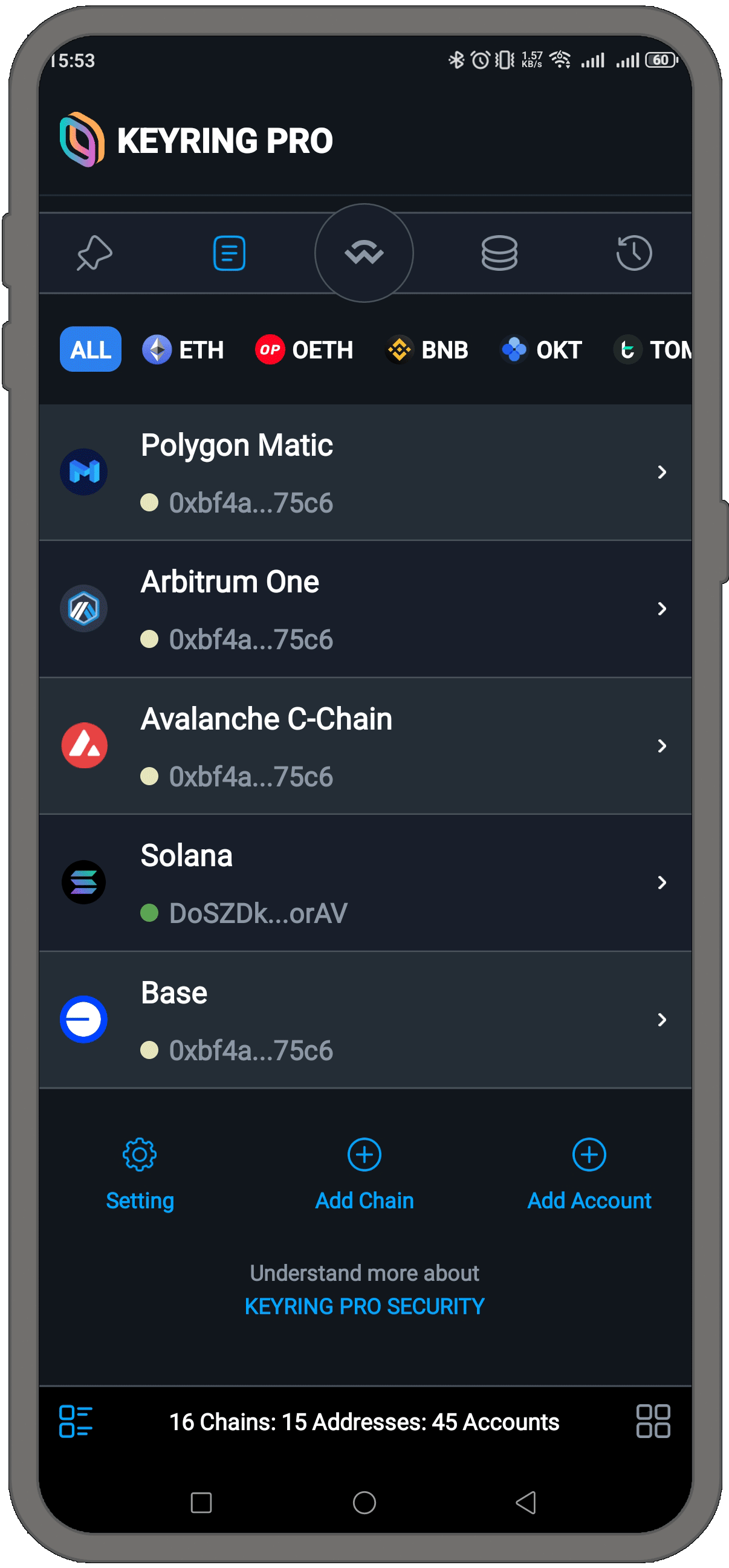Filter accounts by OETH chain
This screenshot has width=729, height=1568.
point(304,350)
